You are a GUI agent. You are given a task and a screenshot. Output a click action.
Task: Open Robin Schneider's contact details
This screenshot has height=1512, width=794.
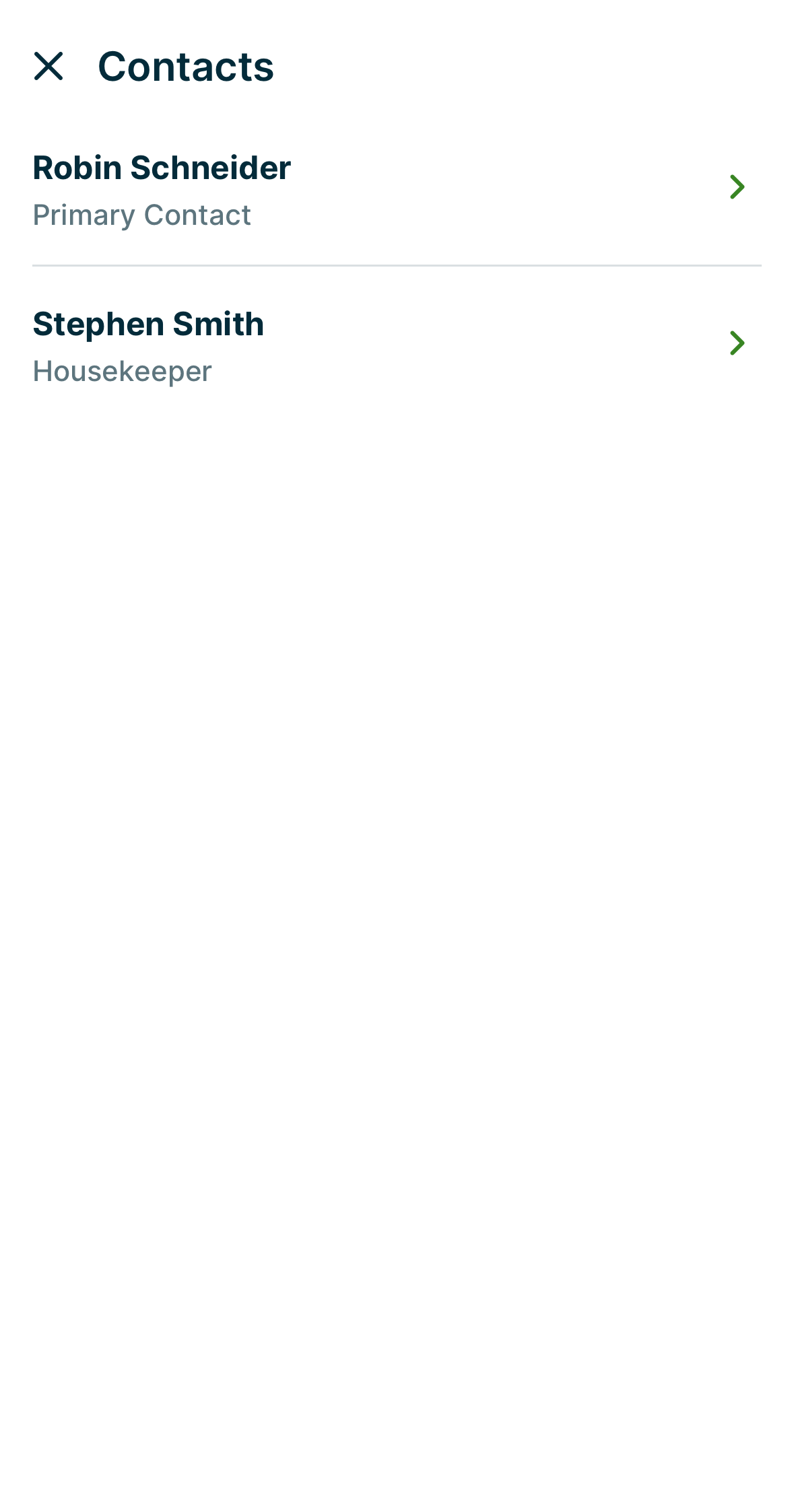pyautogui.click(x=396, y=189)
